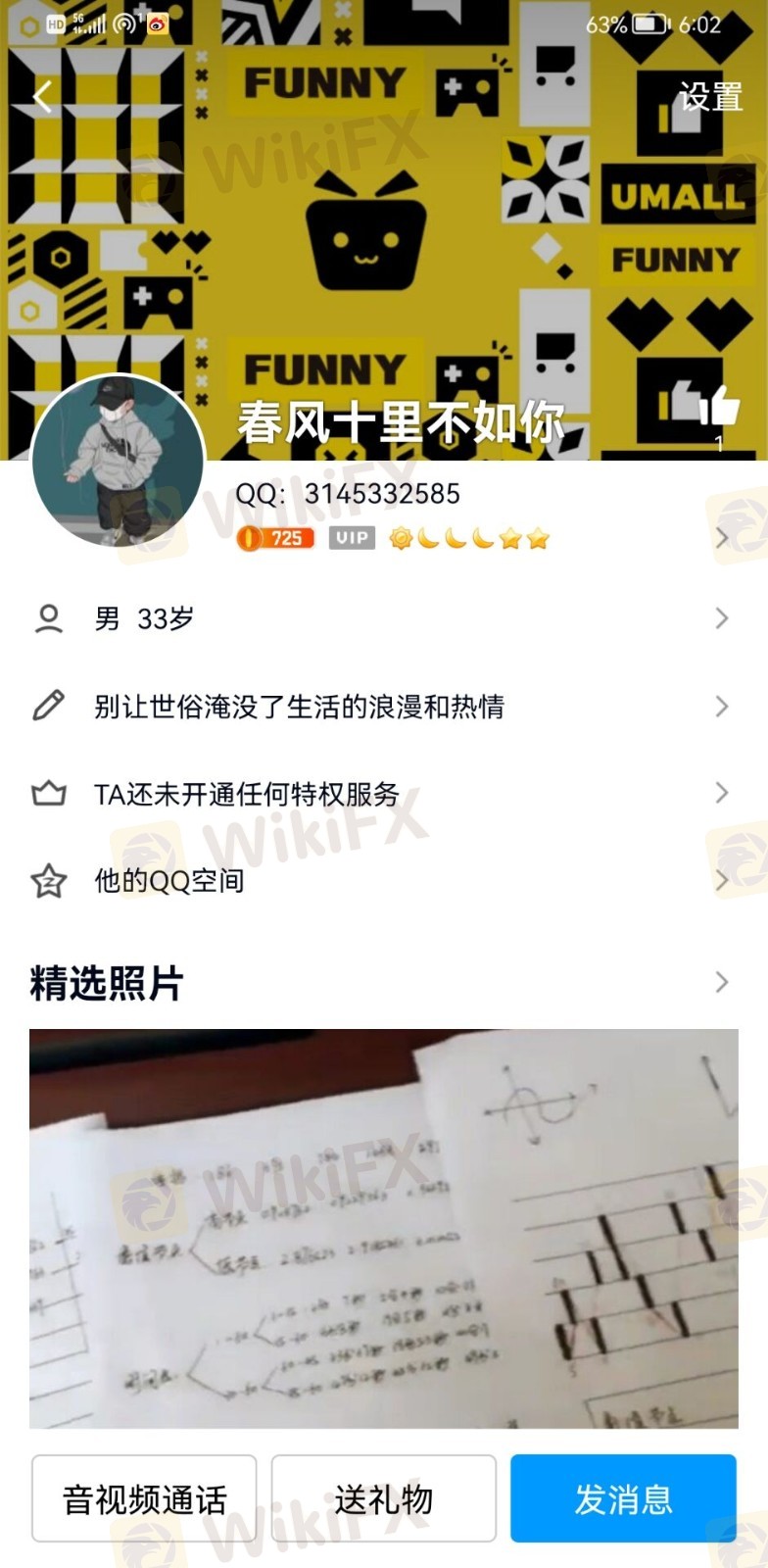Give a thumbs-up like to this profile

tap(719, 405)
